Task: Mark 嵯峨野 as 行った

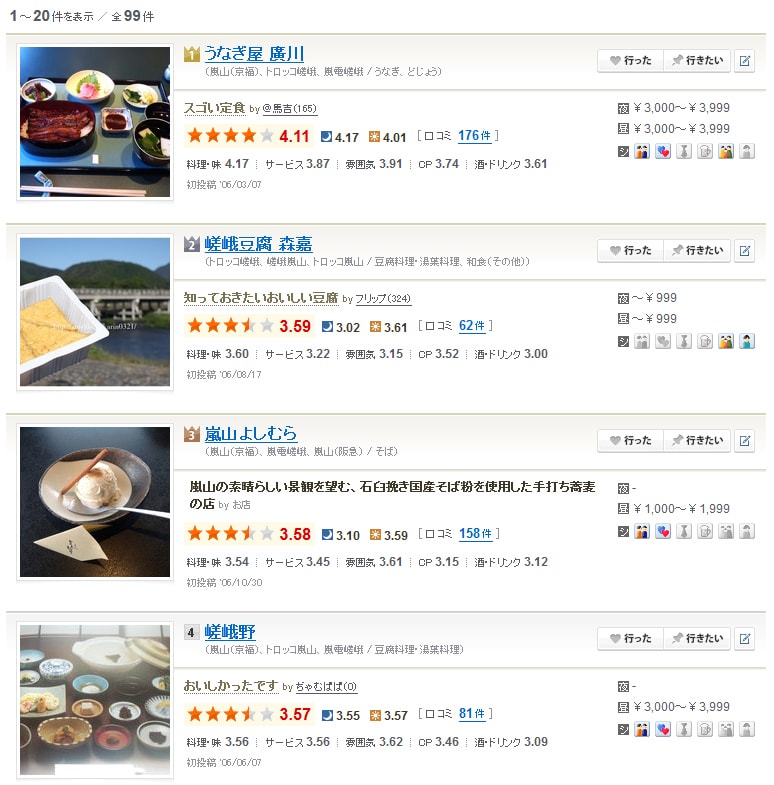Action: (x=629, y=638)
